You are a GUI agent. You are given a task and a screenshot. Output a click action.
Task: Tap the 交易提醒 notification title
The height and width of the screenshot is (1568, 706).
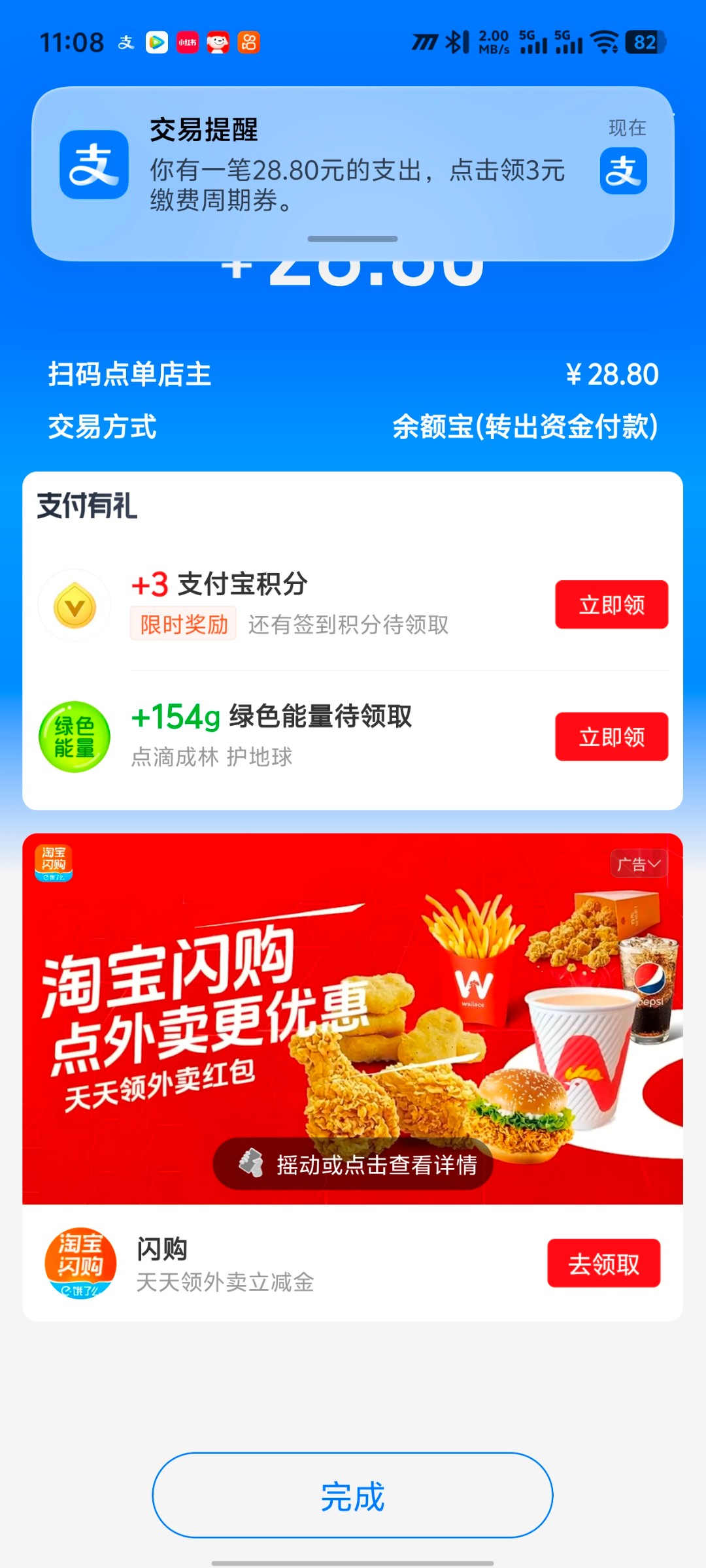(204, 131)
